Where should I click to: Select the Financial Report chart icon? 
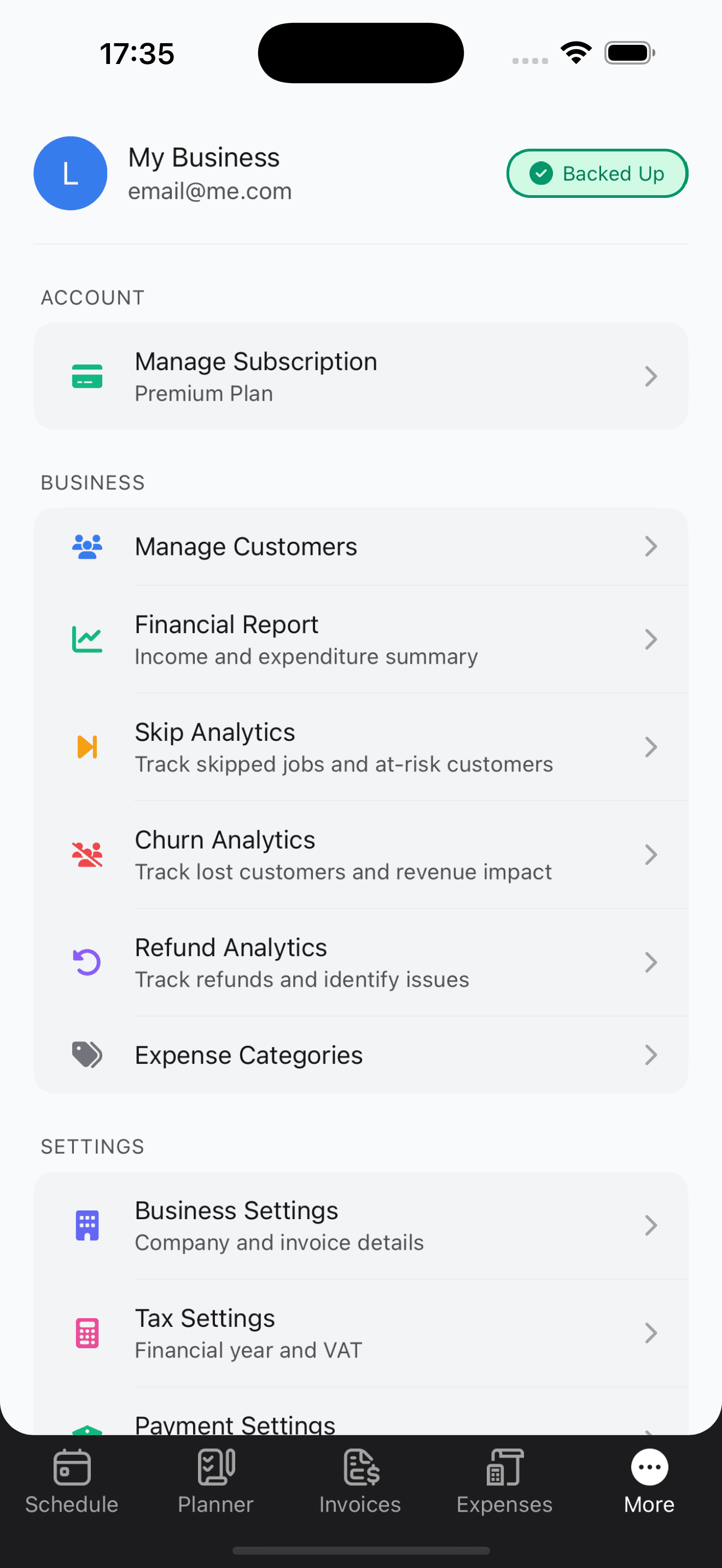pos(87,639)
